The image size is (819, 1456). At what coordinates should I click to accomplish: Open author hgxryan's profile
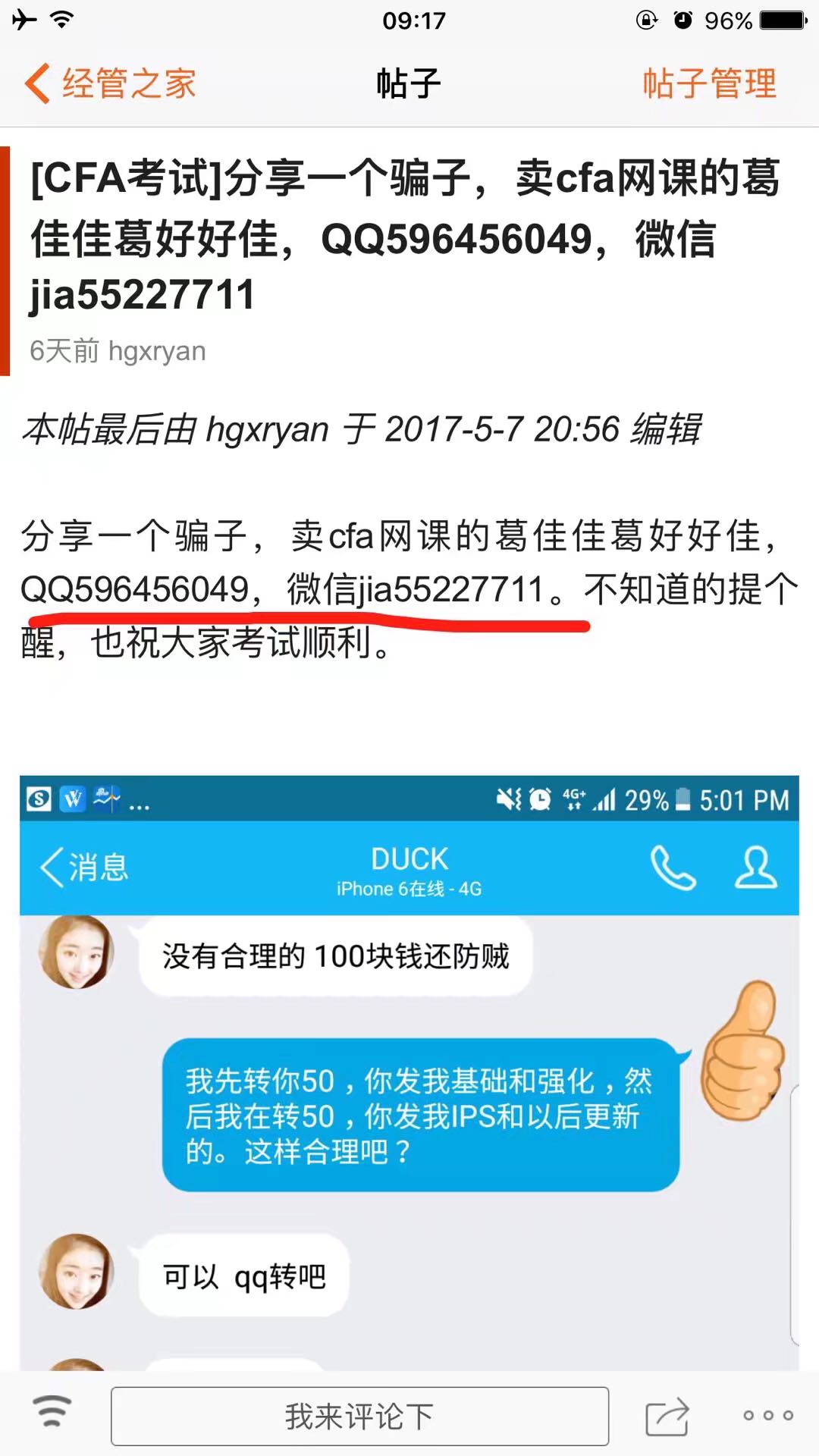click(157, 351)
